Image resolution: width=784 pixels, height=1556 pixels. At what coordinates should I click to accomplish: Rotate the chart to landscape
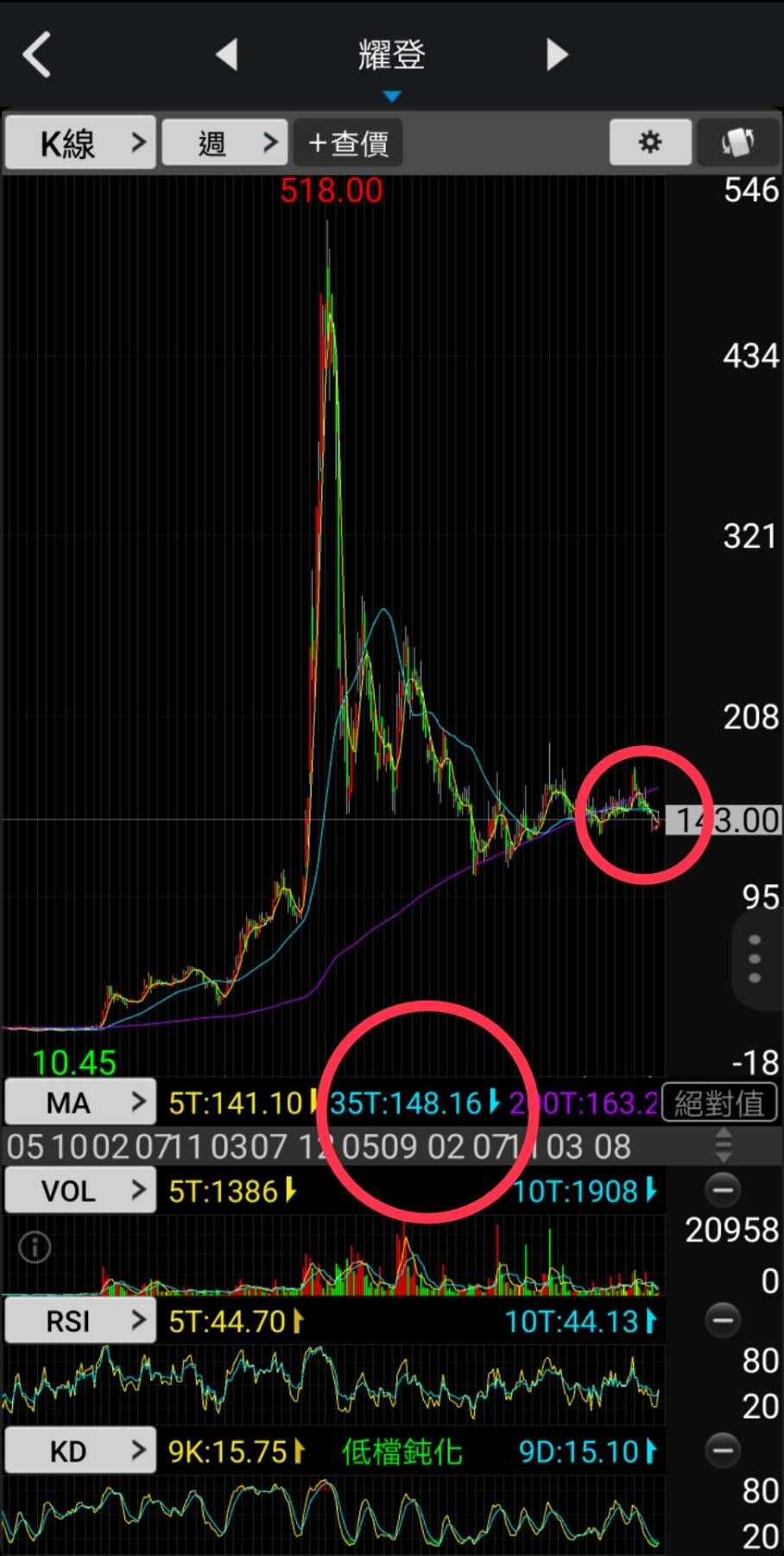(737, 142)
